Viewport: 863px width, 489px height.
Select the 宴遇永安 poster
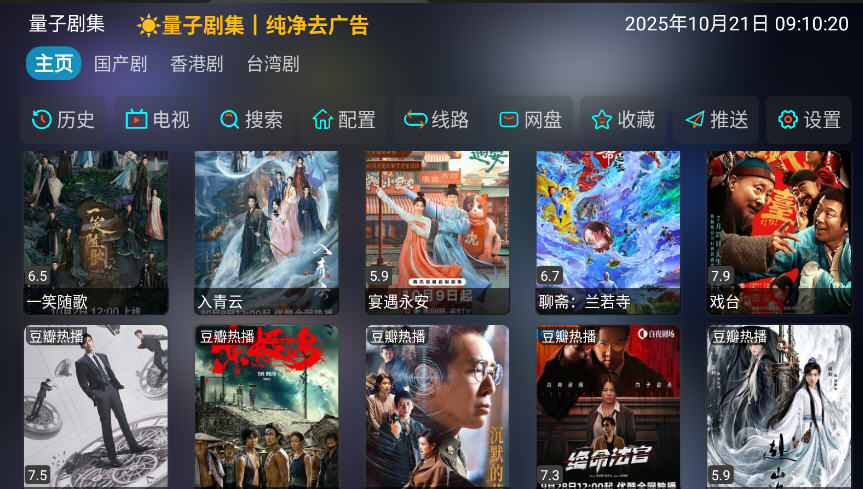tap(437, 230)
